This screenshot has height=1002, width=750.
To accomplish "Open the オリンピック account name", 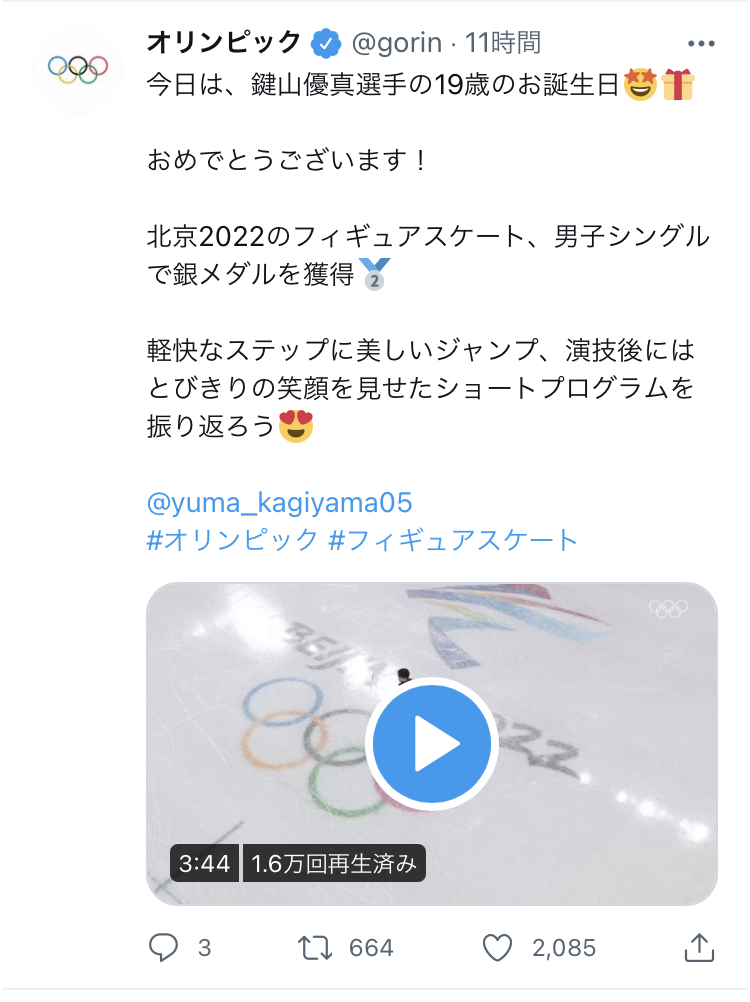I will click(224, 42).
